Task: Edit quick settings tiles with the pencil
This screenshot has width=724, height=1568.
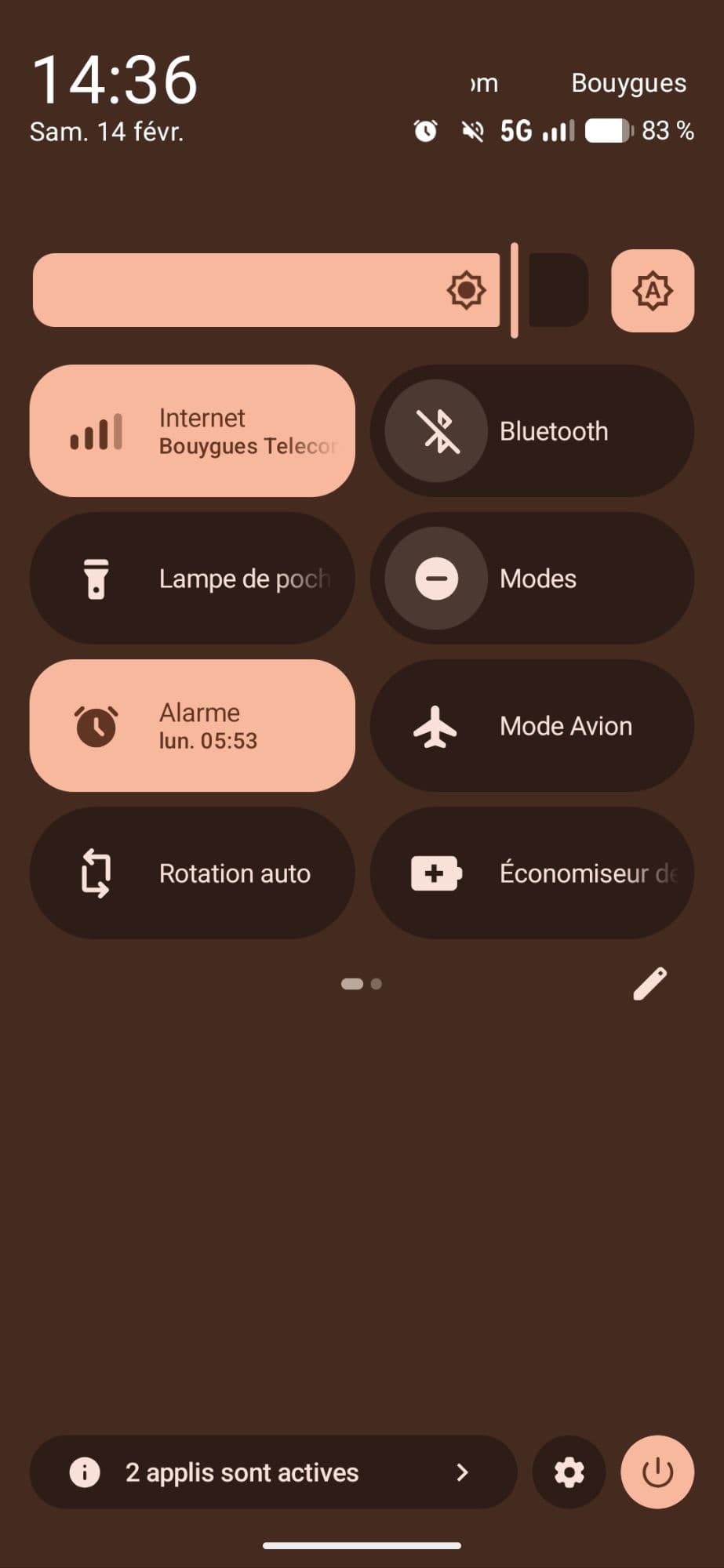Action: [x=649, y=984]
